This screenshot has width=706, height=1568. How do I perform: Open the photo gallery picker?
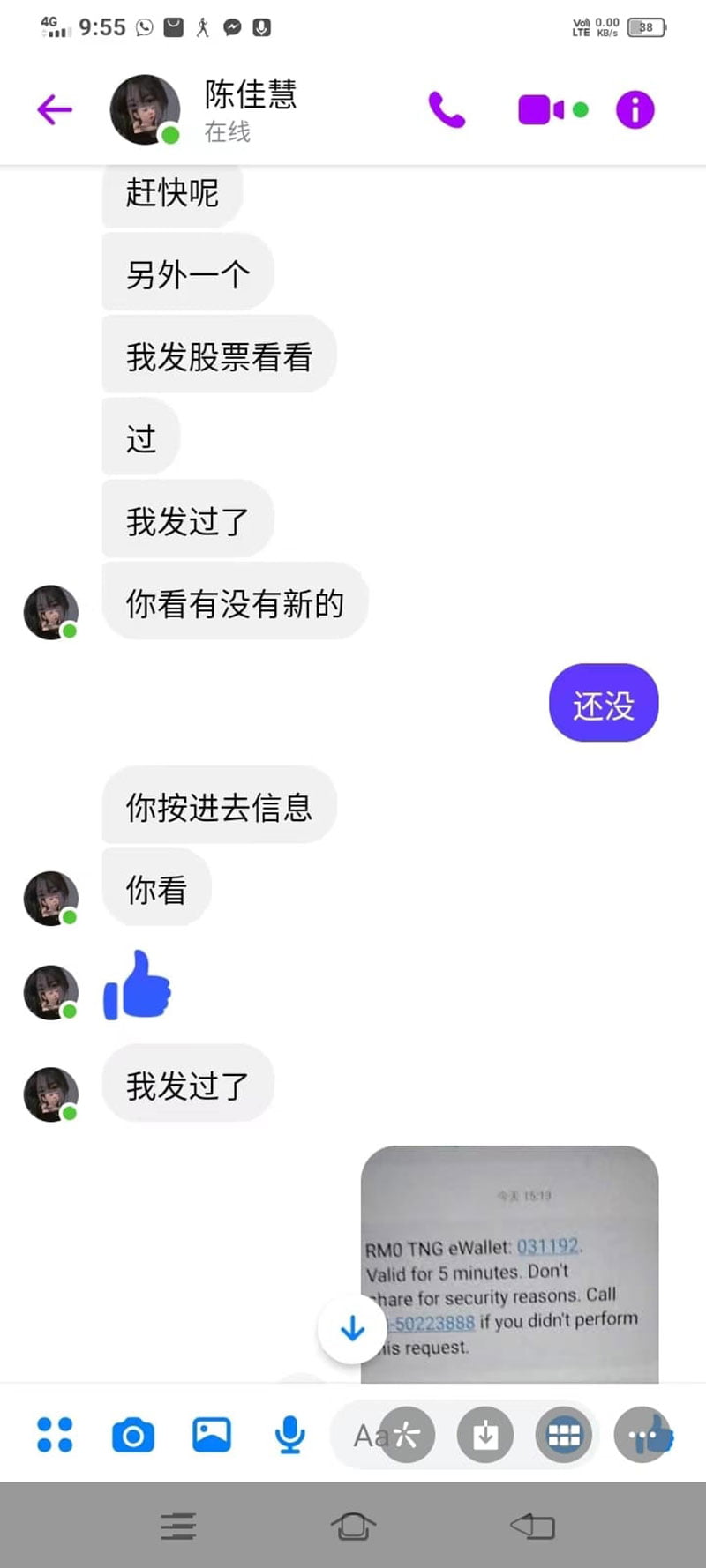click(212, 1435)
